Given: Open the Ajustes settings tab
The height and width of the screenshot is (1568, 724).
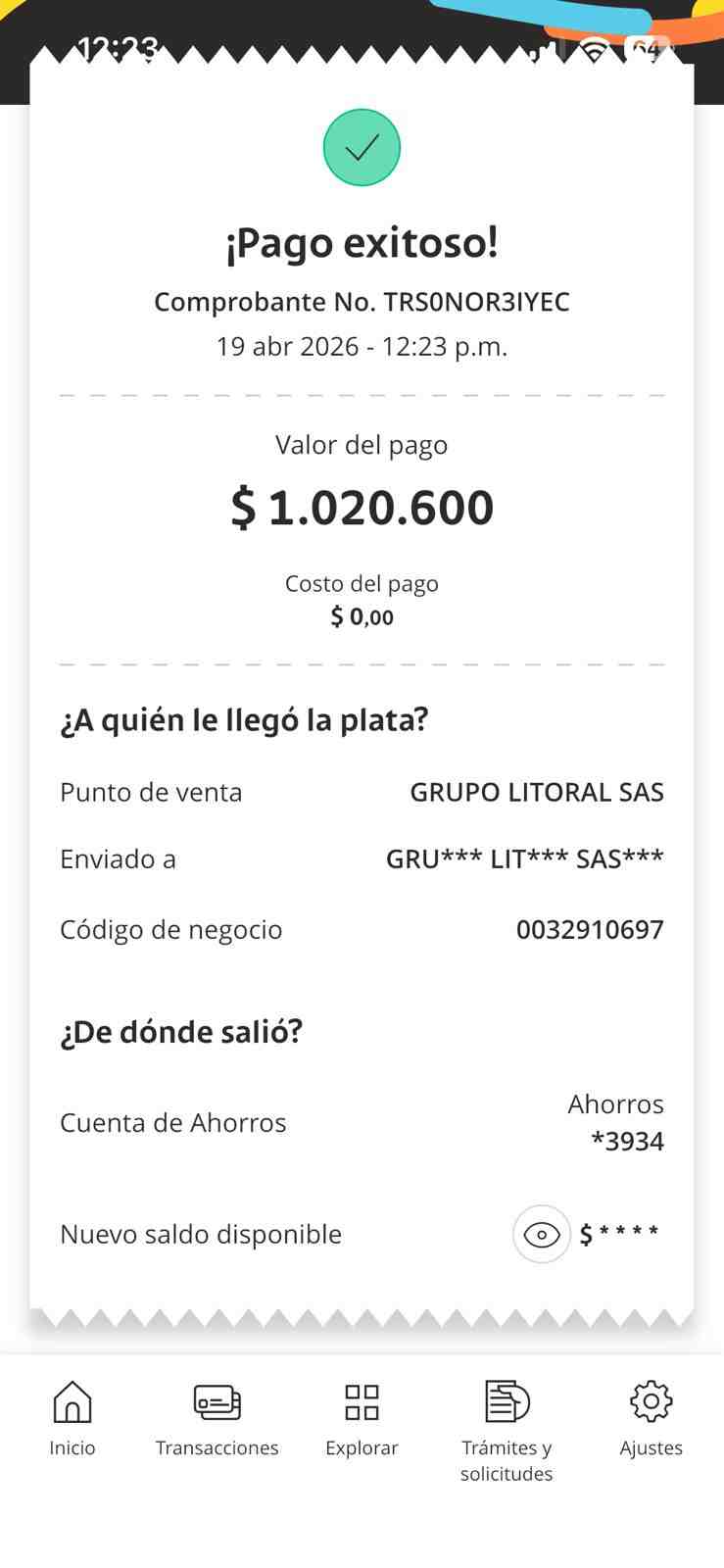Looking at the screenshot, I should click(652, 1419).
